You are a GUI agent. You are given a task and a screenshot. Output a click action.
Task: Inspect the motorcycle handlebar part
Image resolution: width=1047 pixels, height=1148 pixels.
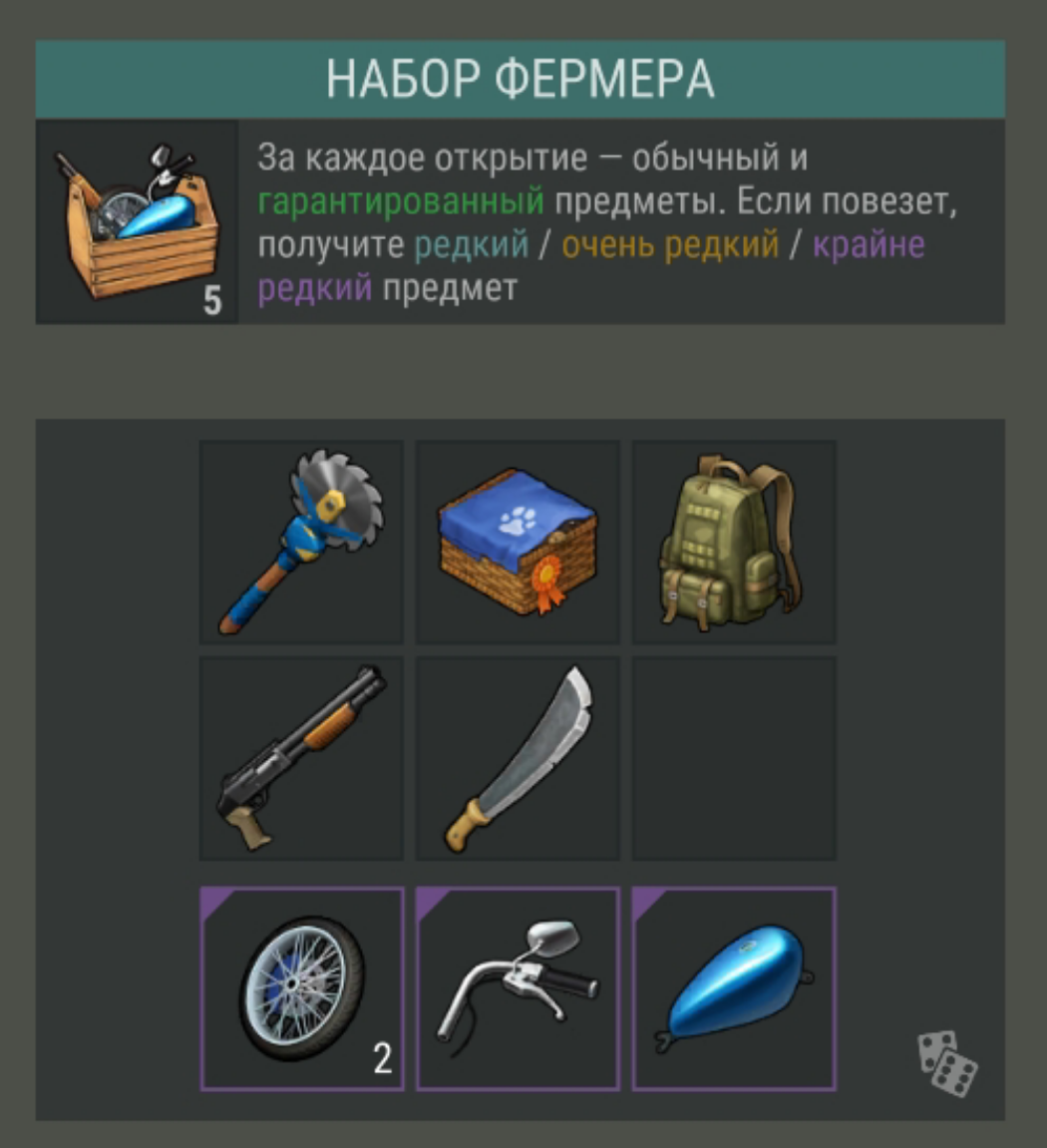tap(518, 988)
